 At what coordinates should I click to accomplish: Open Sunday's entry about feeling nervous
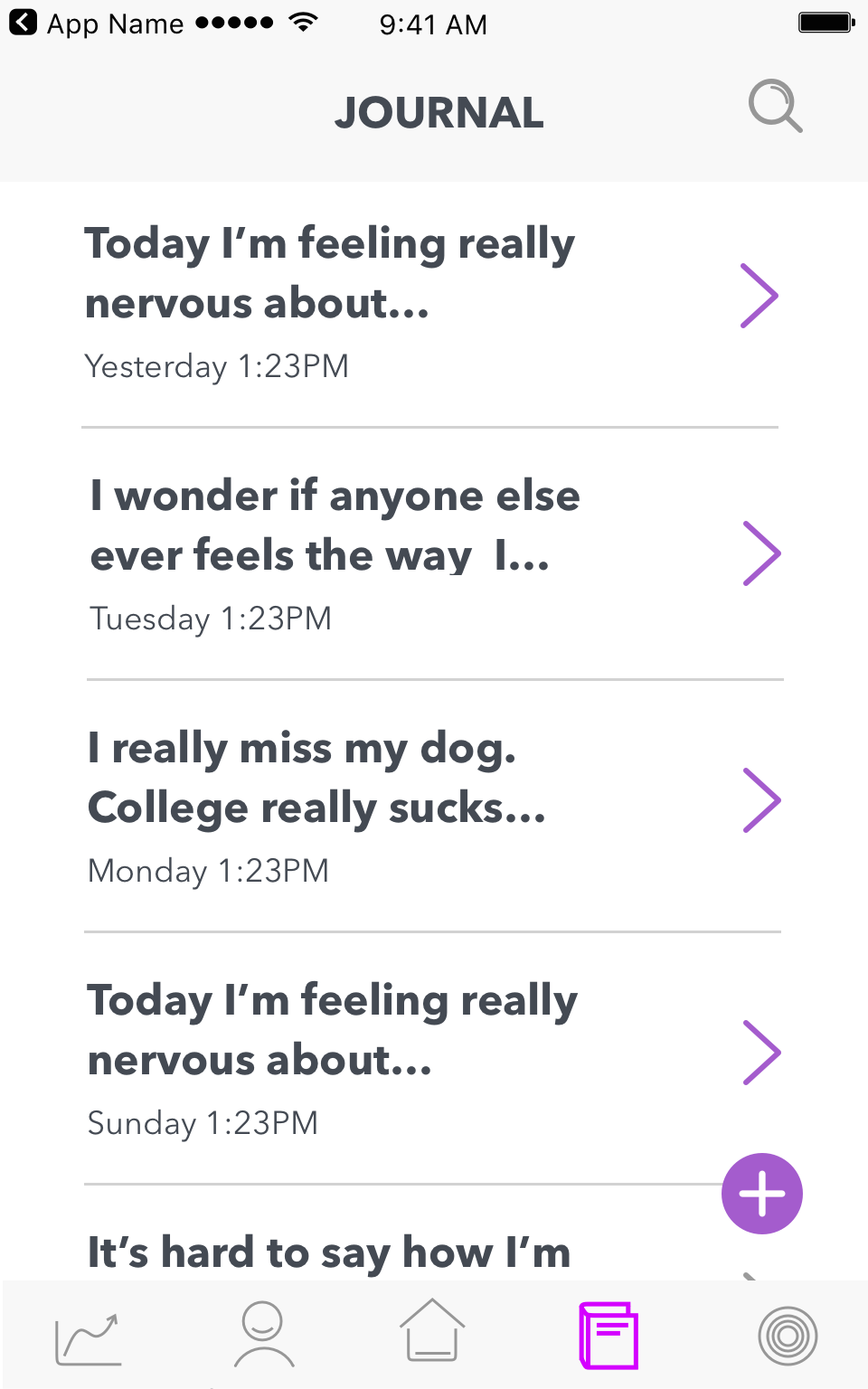click(434, 1058)
